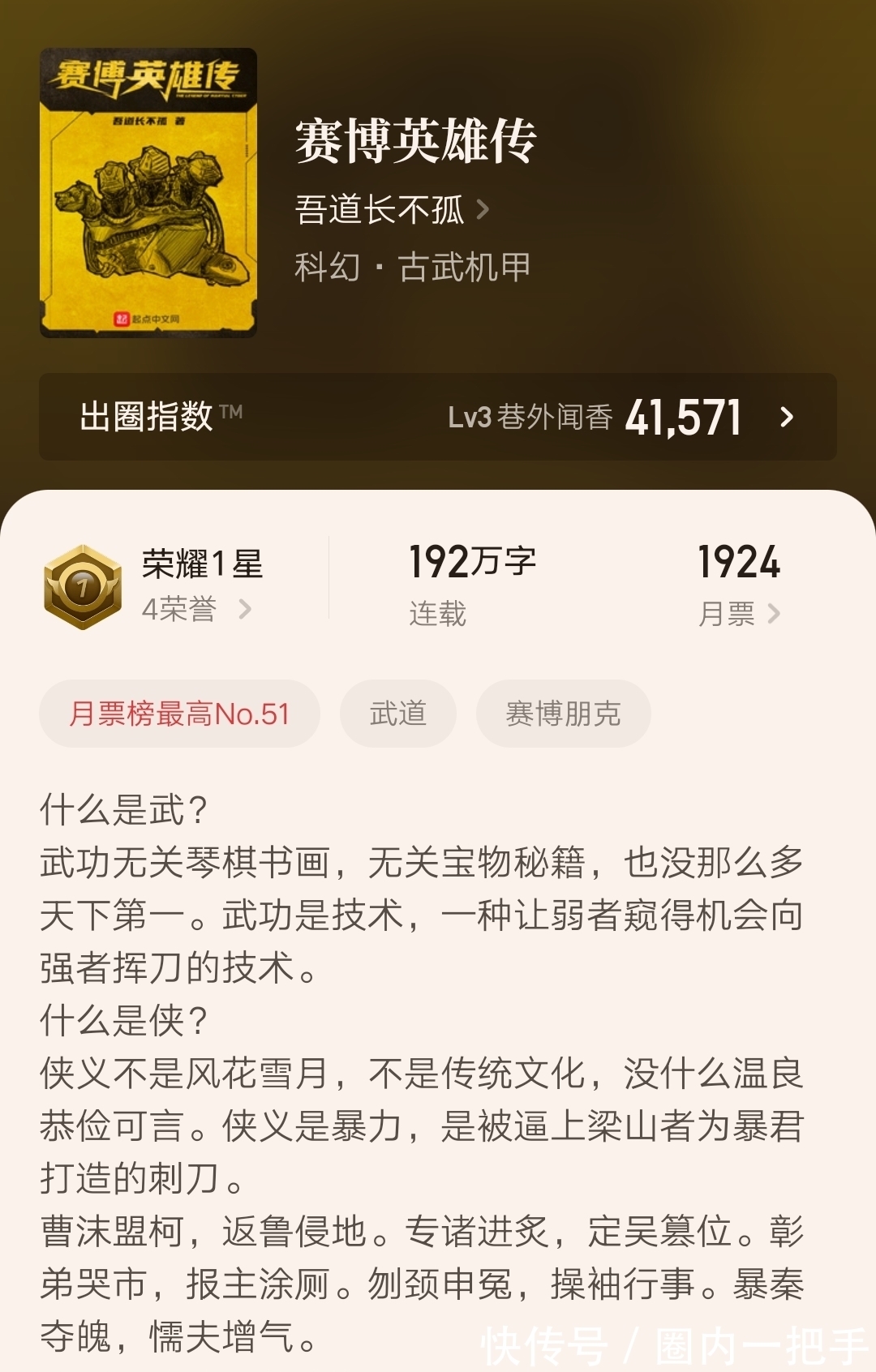Viewport: 876px width, 1372px height.
Task: Select the 武道 tag
Action: pyautogui.click(x=398, y=714)
